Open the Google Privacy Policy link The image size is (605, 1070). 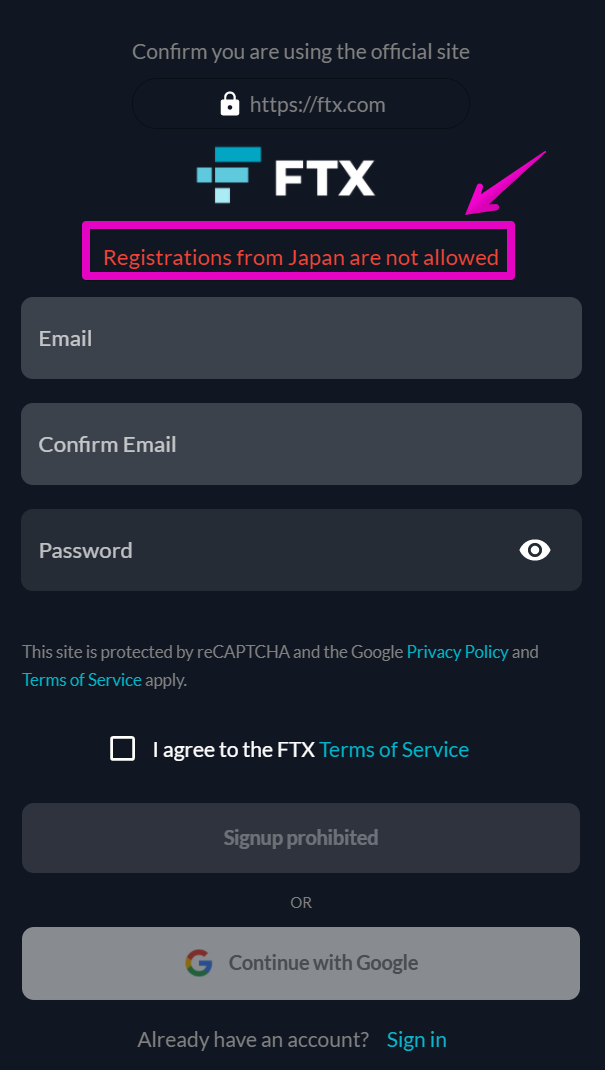(x=457, y=652)
